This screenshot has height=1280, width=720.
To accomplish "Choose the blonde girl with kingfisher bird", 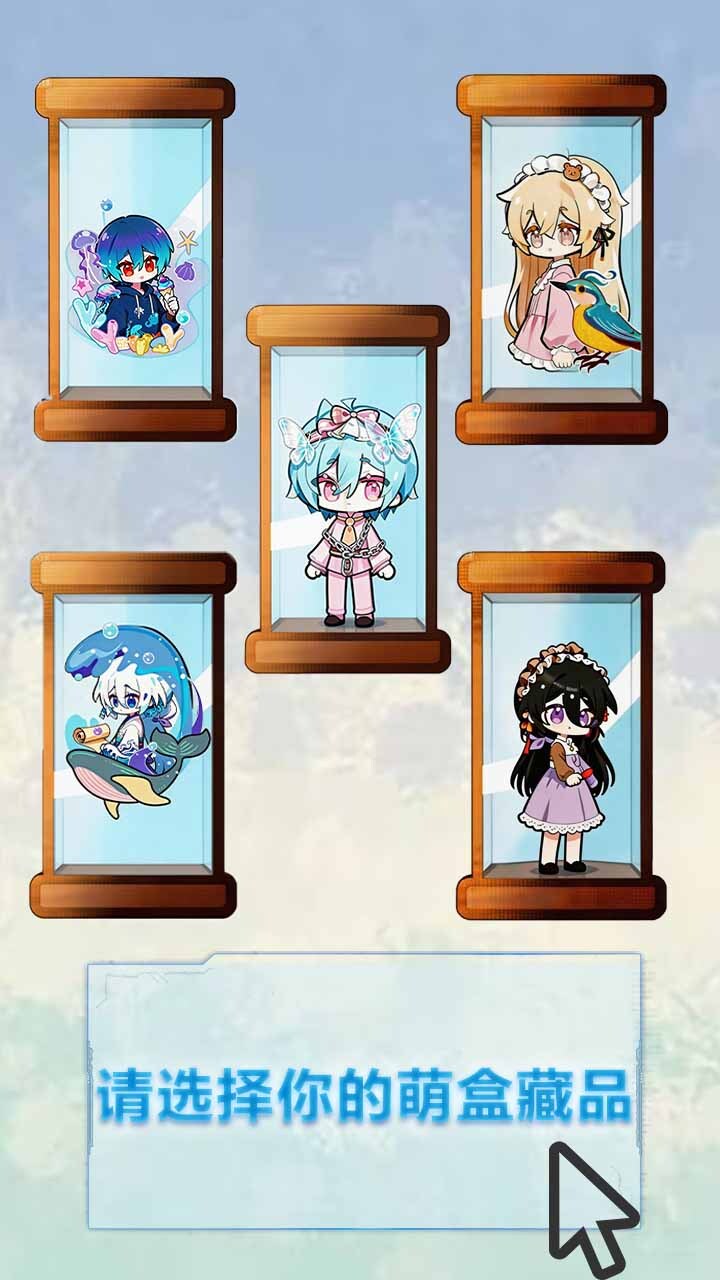I will click(x=562, y=260).
